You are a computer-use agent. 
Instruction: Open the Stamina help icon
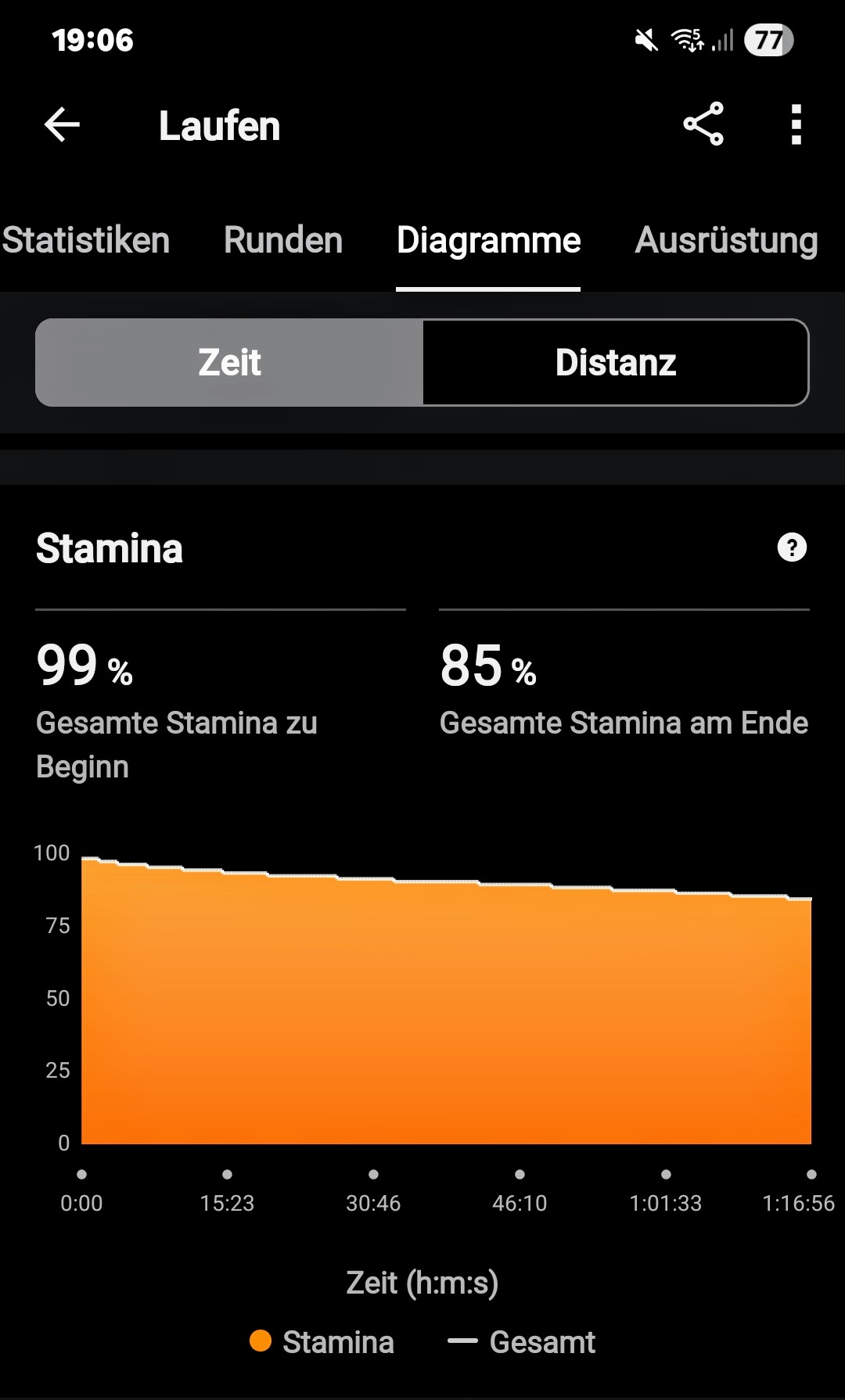(792, 547)
